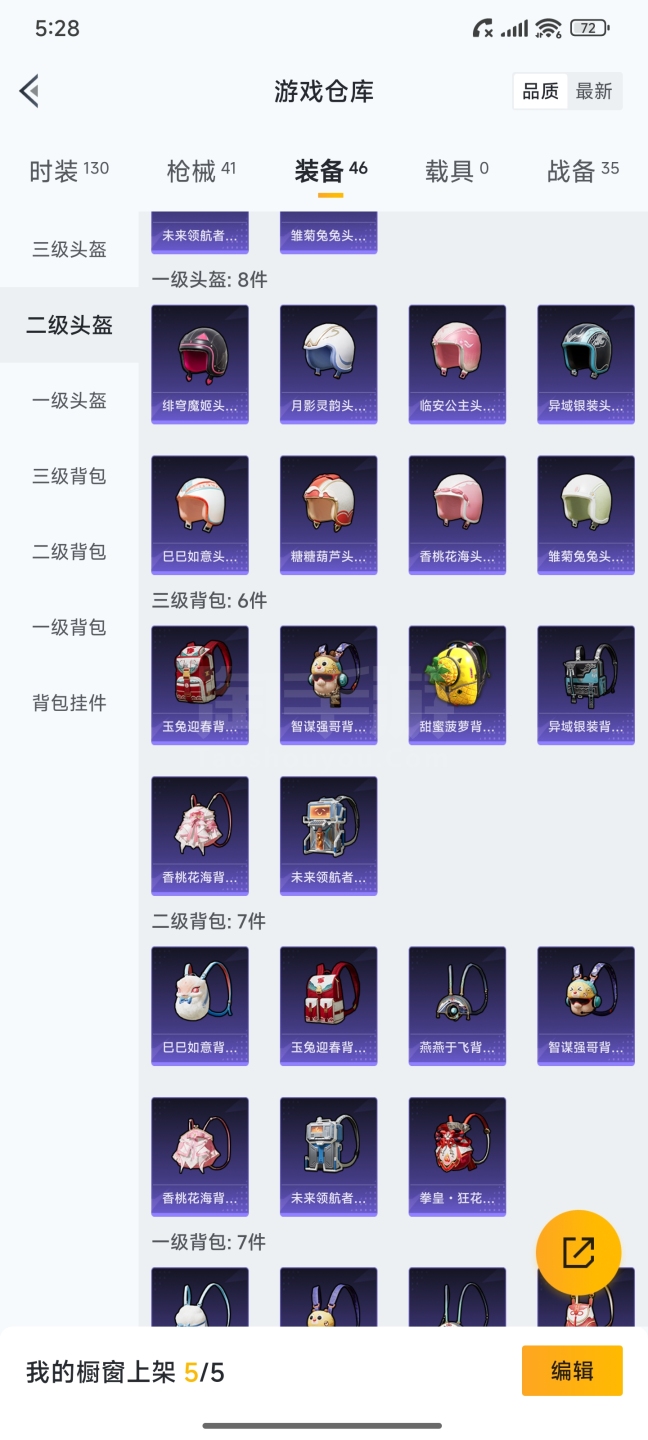Select 一级头盔 in the side menu

tap(69, 401)
